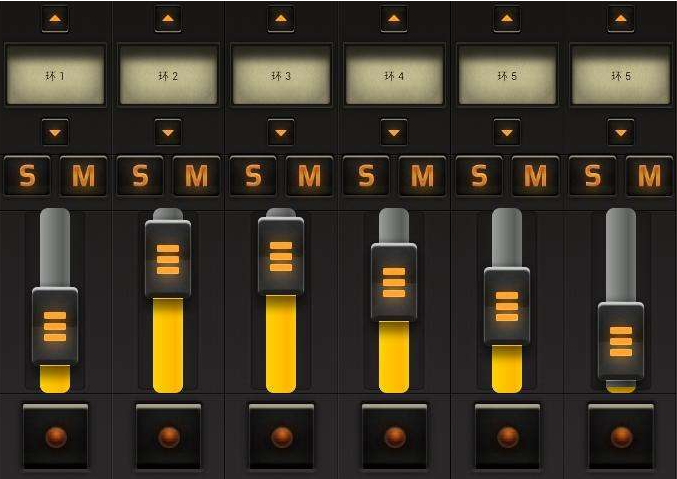Tap the up arrow above 环 1
The width and height of the screenshot is (677, 479).
55,19
